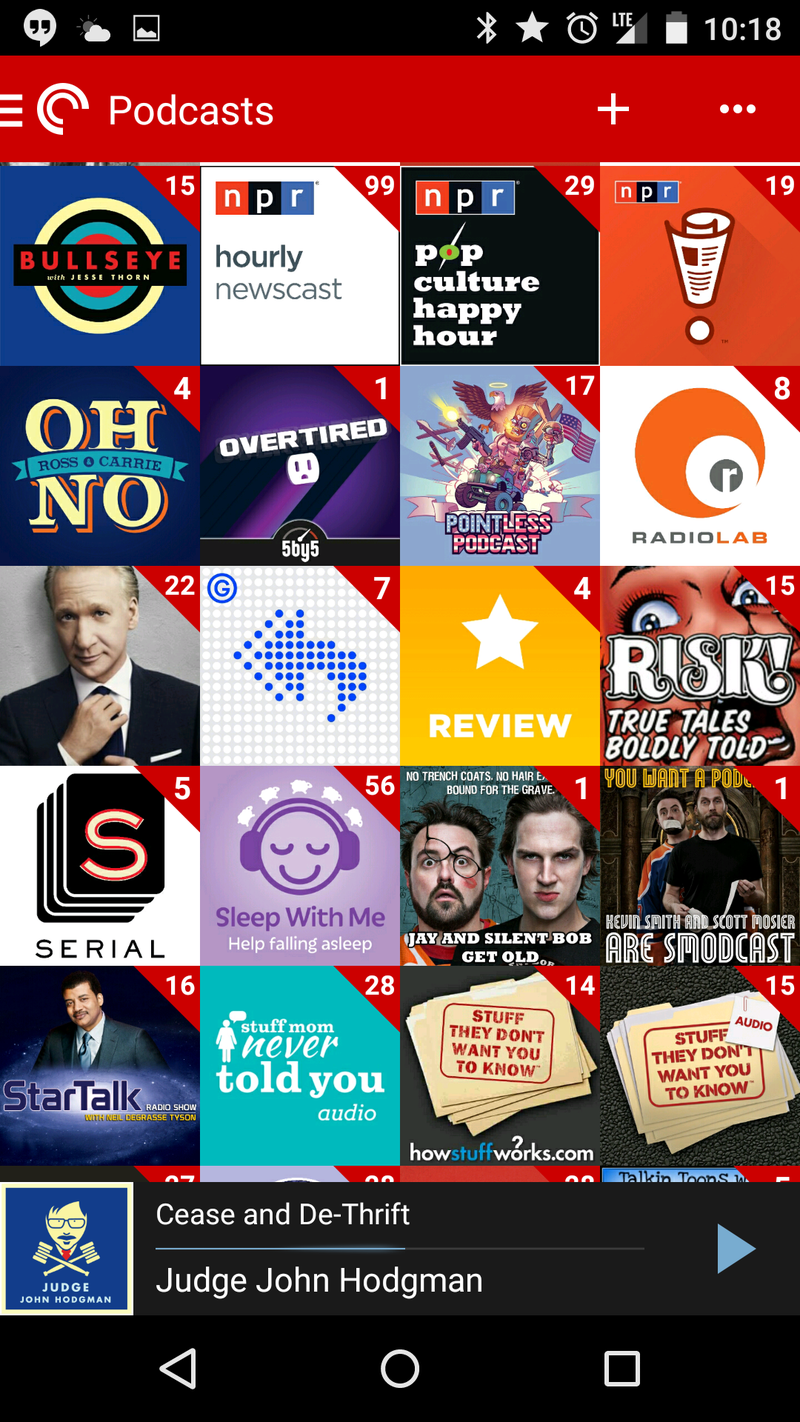Open Judge John Hodgman now playing artwork
This screenshot has height=1422, width=800.
tap(67, 1249)
